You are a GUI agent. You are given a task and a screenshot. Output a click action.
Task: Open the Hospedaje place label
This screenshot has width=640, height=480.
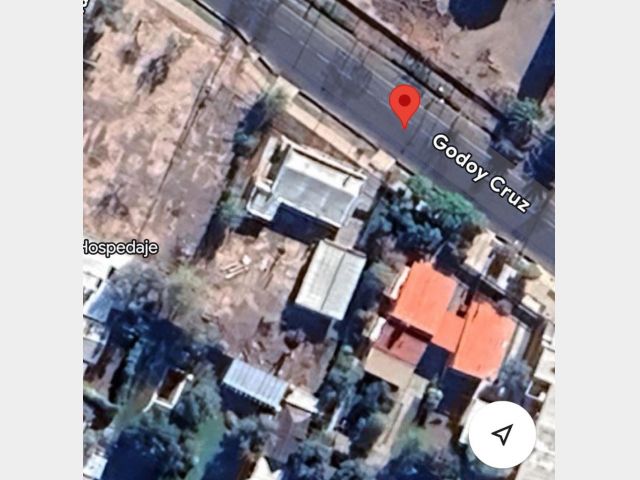click(x=122, y=247)
